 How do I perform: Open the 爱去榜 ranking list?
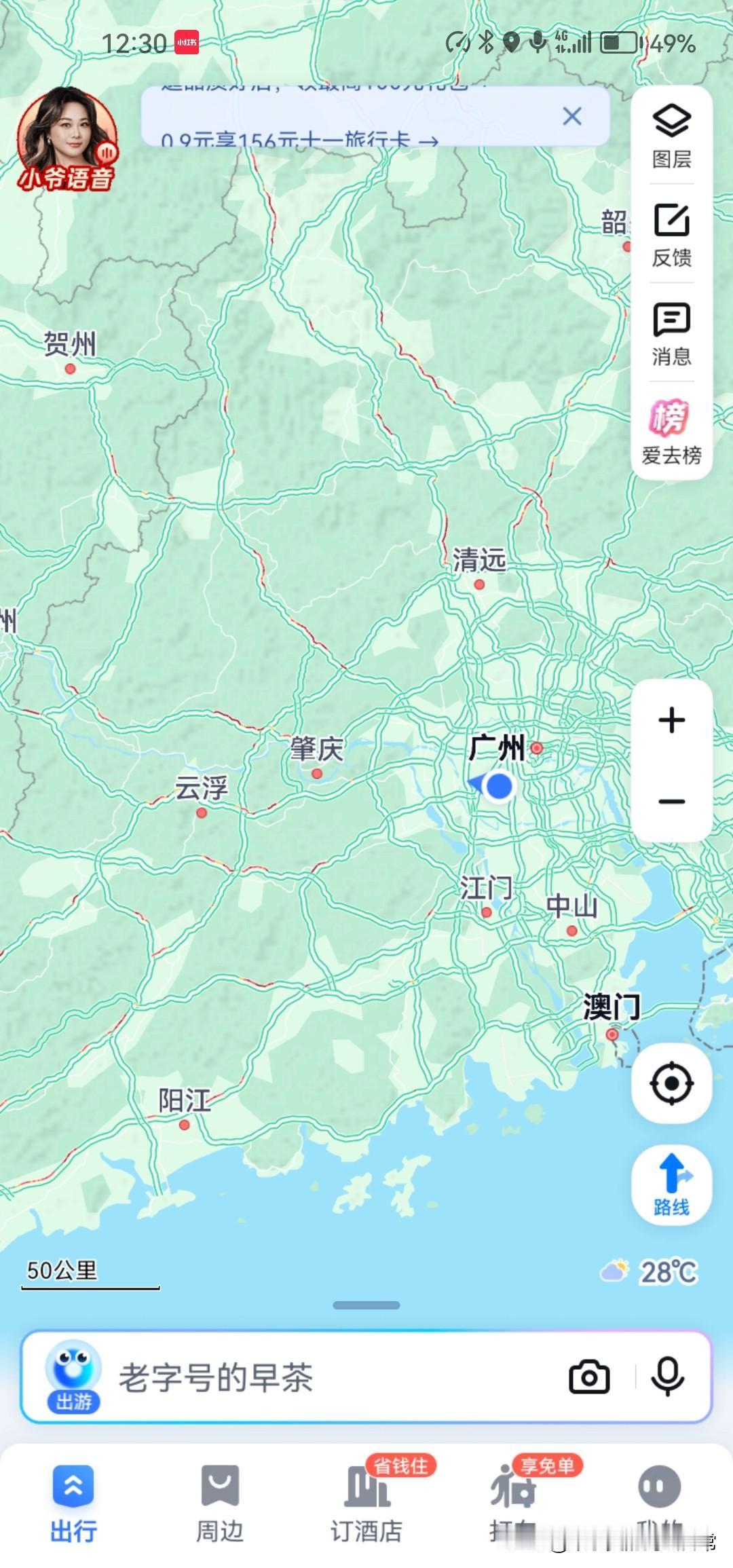[671, 432]
